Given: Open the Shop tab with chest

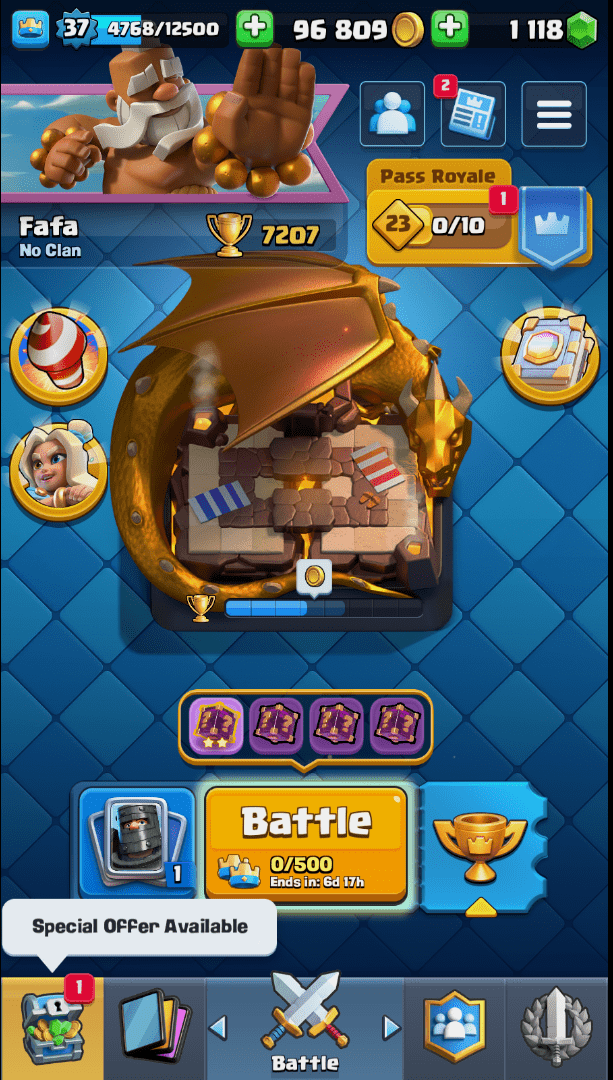Looking at the screenshot, I should point(50,1028).
